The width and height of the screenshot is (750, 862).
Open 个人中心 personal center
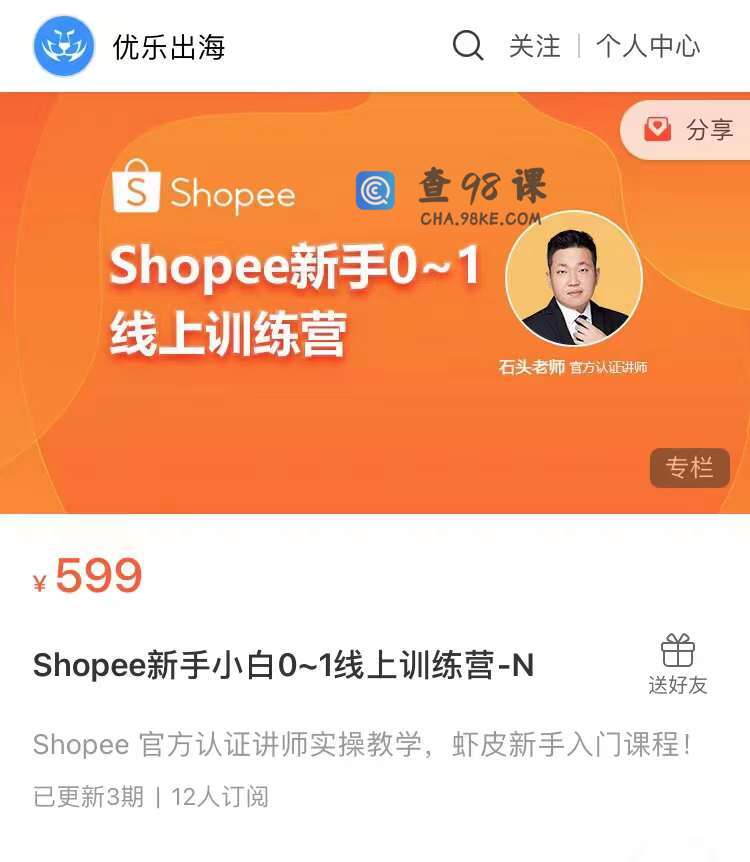point(648,46)
